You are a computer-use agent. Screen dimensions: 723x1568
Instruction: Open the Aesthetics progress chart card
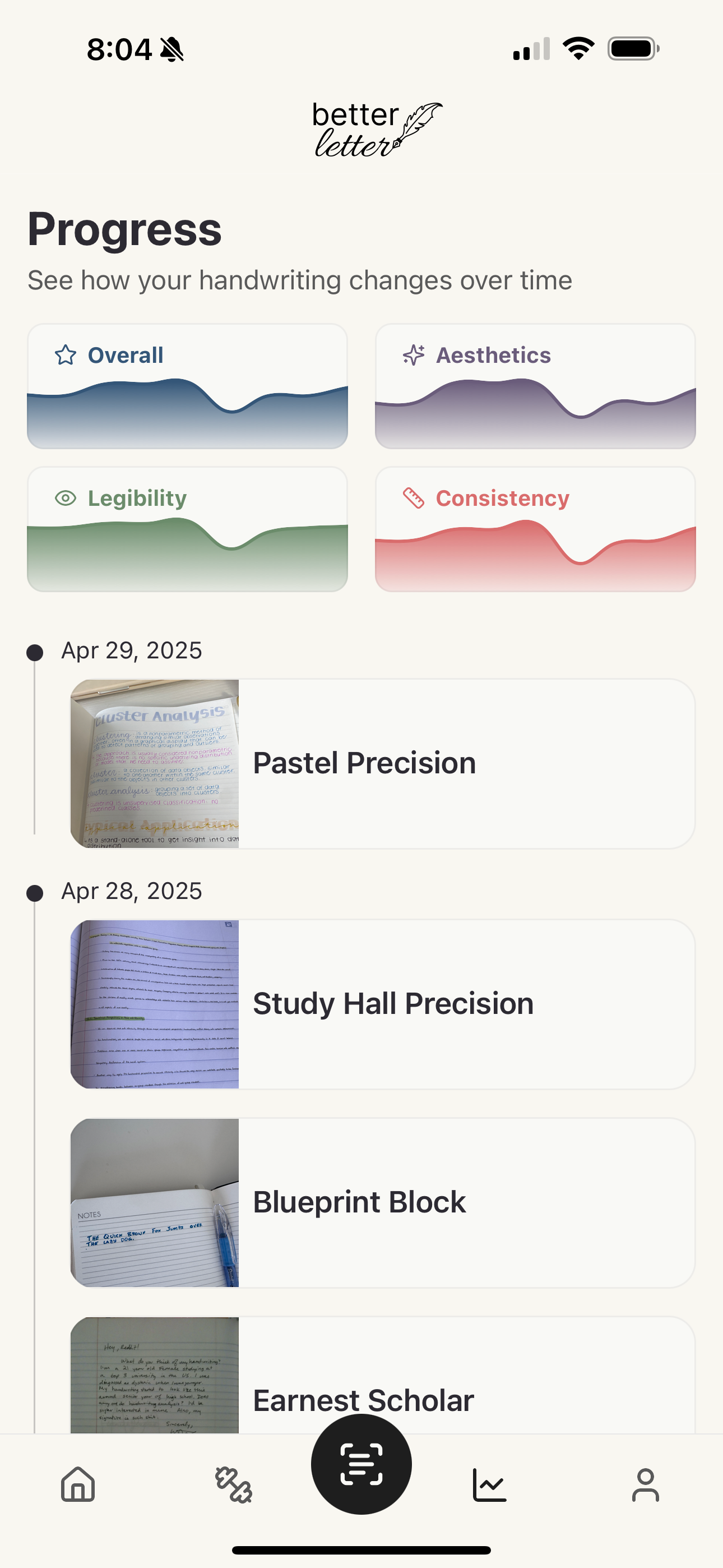[x=535, y=386]
